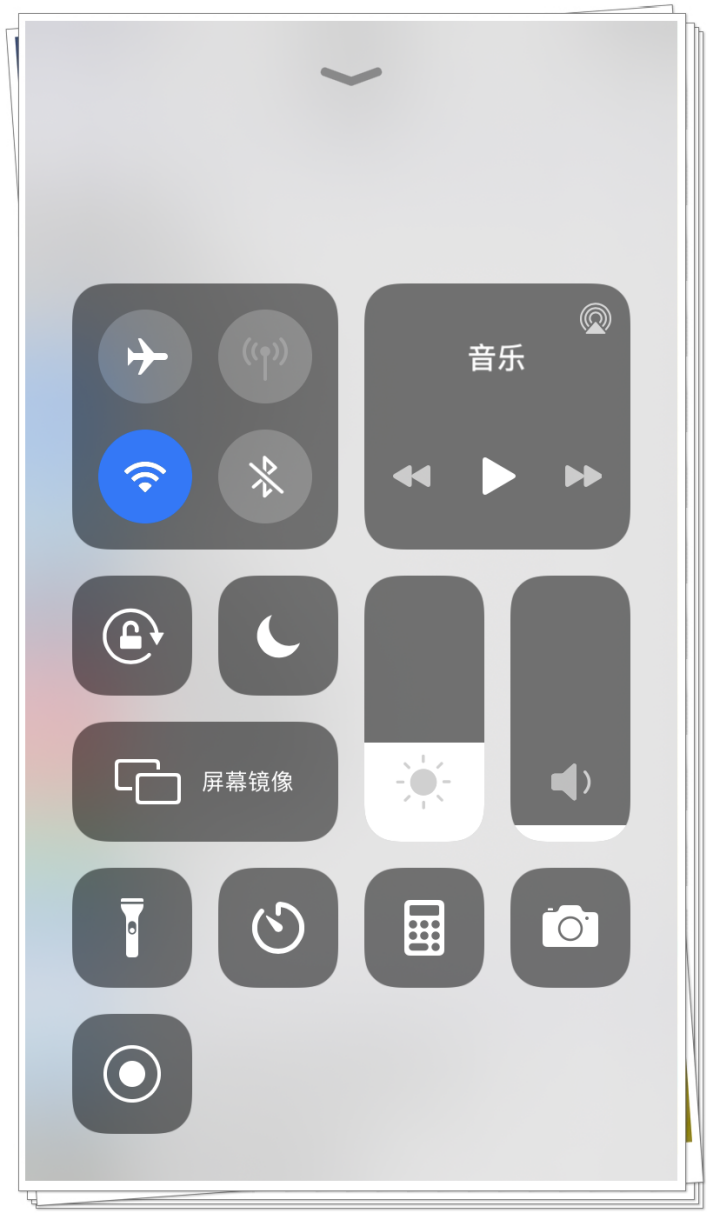The image size is (713, 1213).
Task: Play the music
Action: [497, 476]
